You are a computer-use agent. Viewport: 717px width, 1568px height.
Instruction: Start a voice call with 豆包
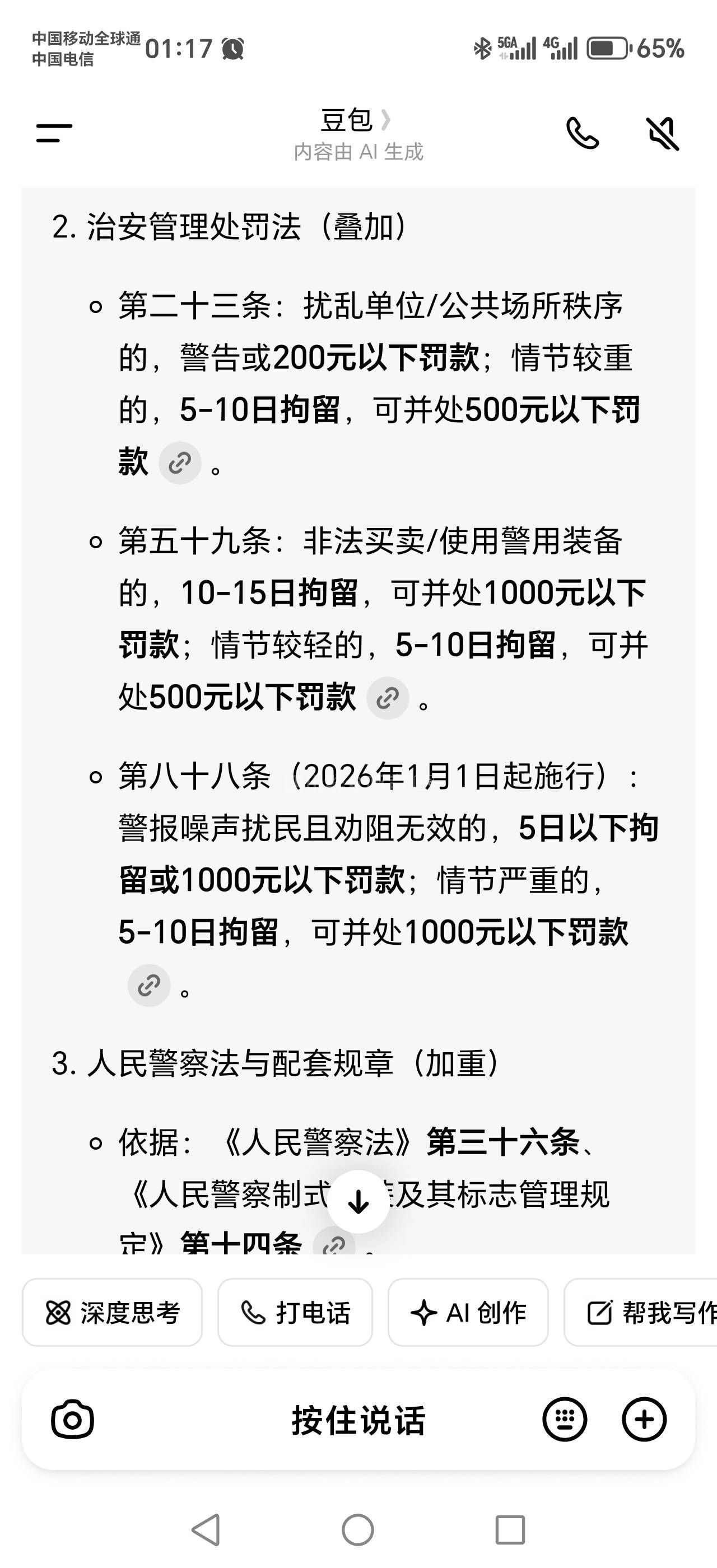(582, 133)
